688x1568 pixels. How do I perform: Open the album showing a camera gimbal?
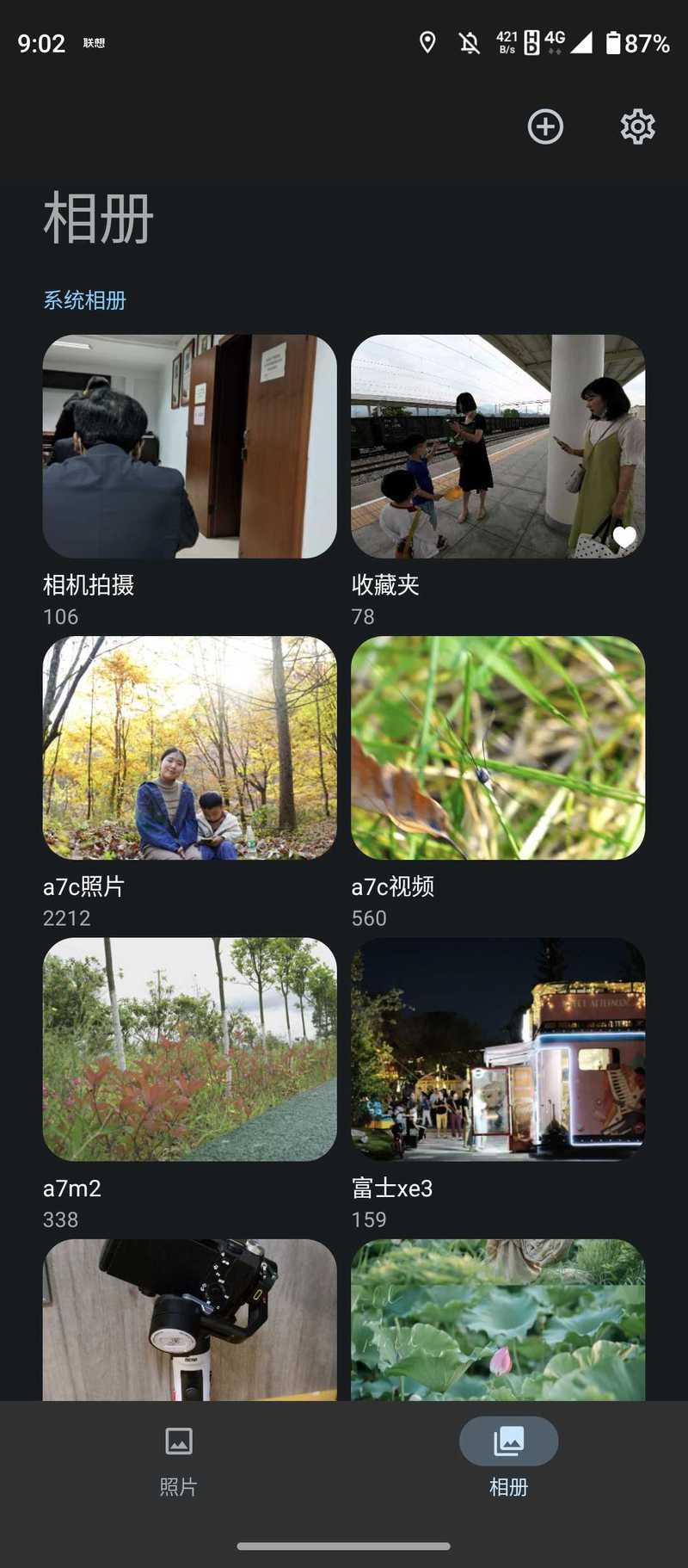click(x=189, y=1320)
